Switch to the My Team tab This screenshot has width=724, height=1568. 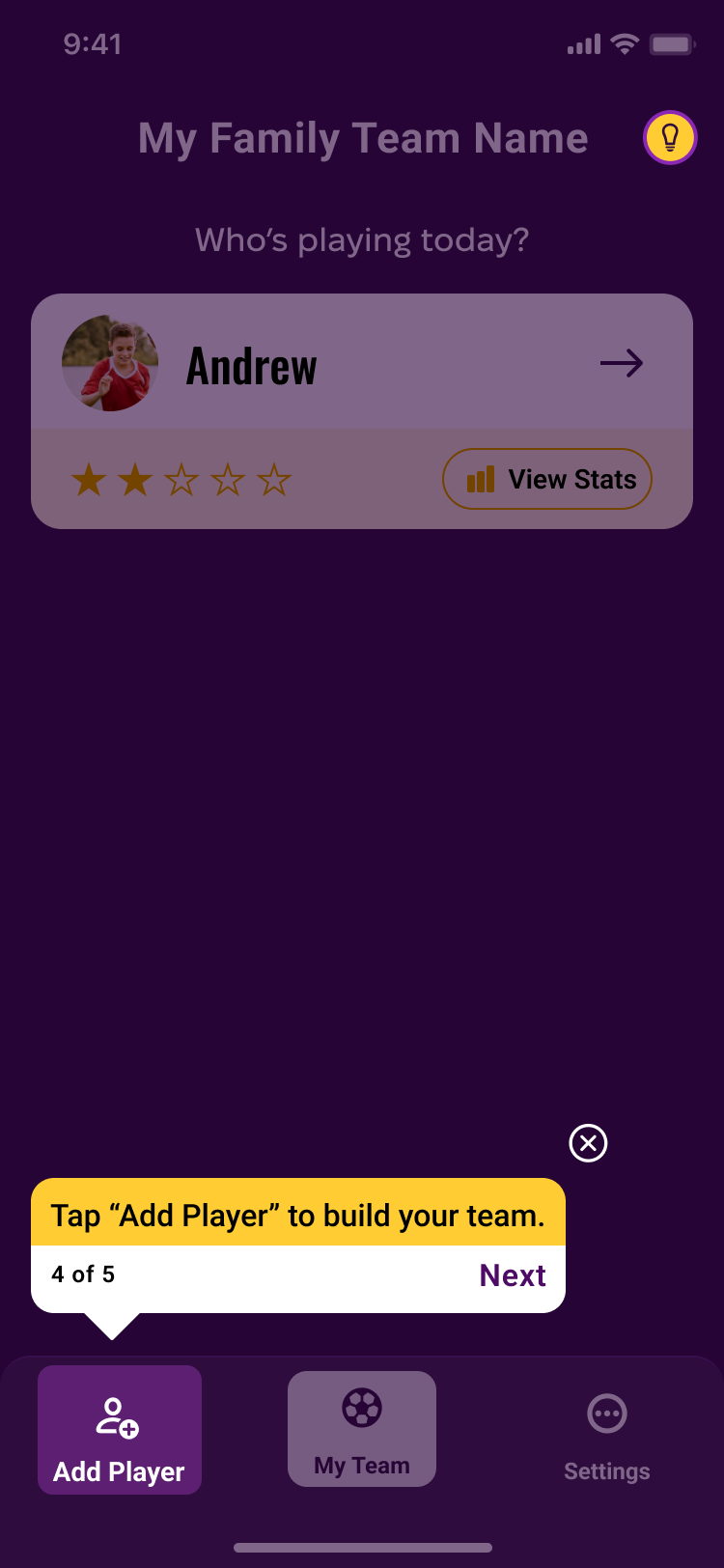pos(362,1429)
